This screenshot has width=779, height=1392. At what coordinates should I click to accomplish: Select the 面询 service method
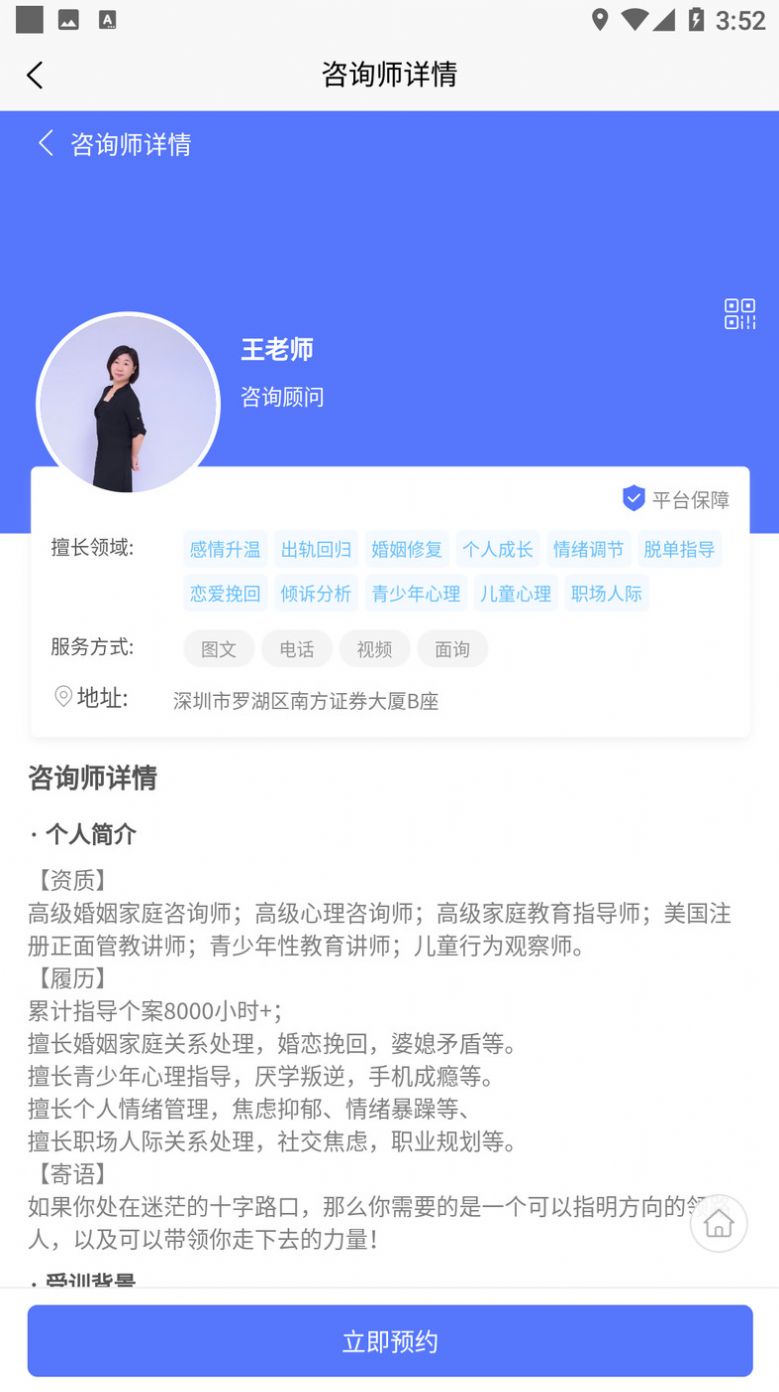[x=452, y=648]
